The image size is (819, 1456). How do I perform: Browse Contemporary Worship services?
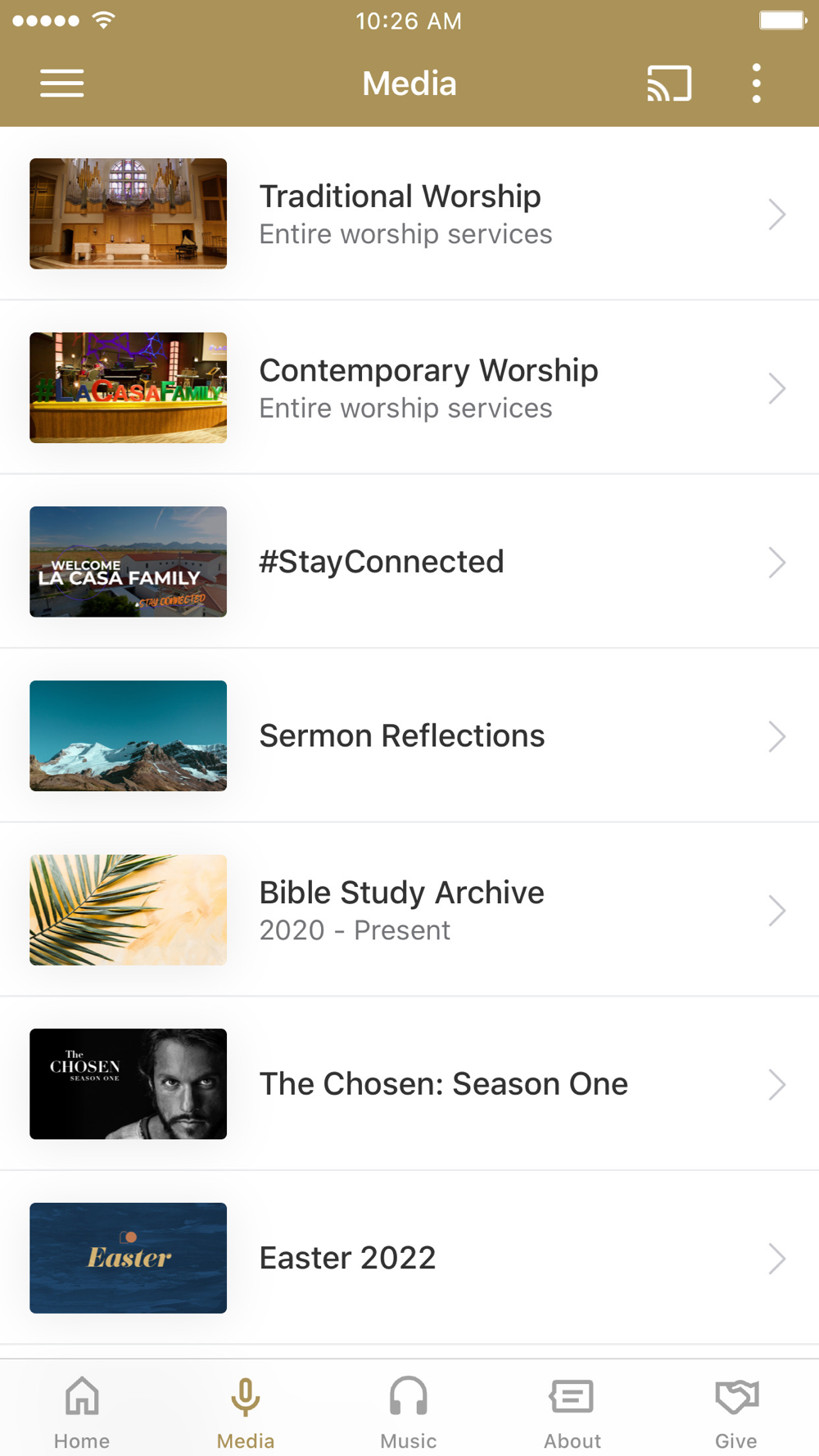tap(409, 388)
